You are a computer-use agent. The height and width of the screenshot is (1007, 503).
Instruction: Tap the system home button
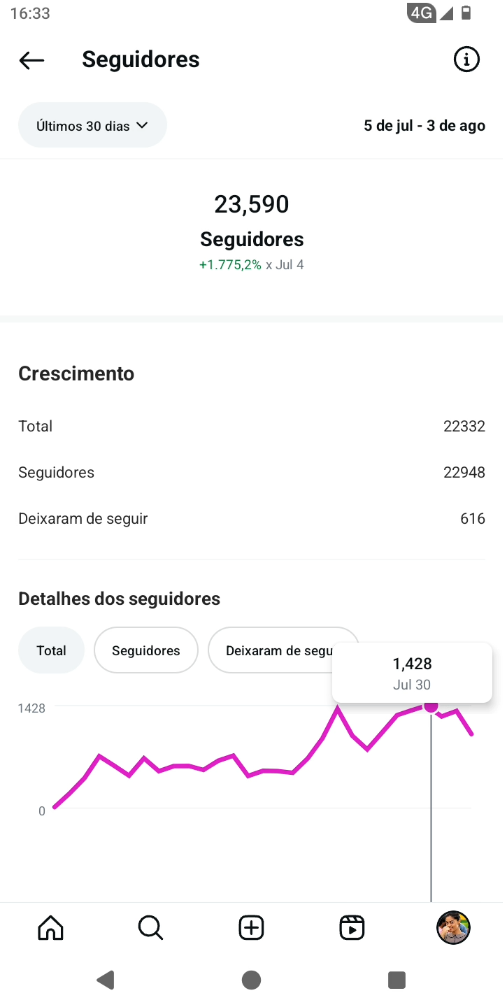pos(251,979)
